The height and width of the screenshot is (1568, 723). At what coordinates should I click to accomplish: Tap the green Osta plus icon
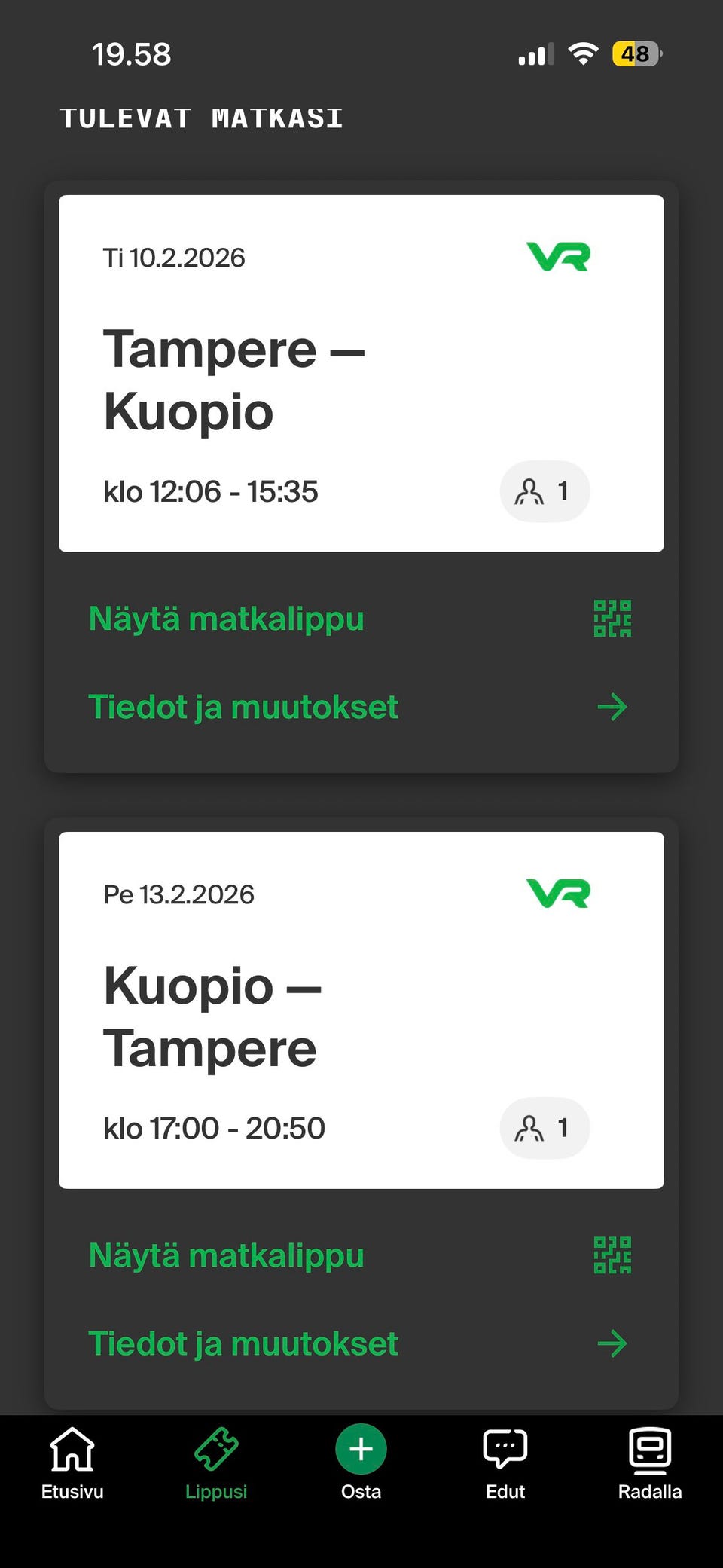tap(361, 1447)
